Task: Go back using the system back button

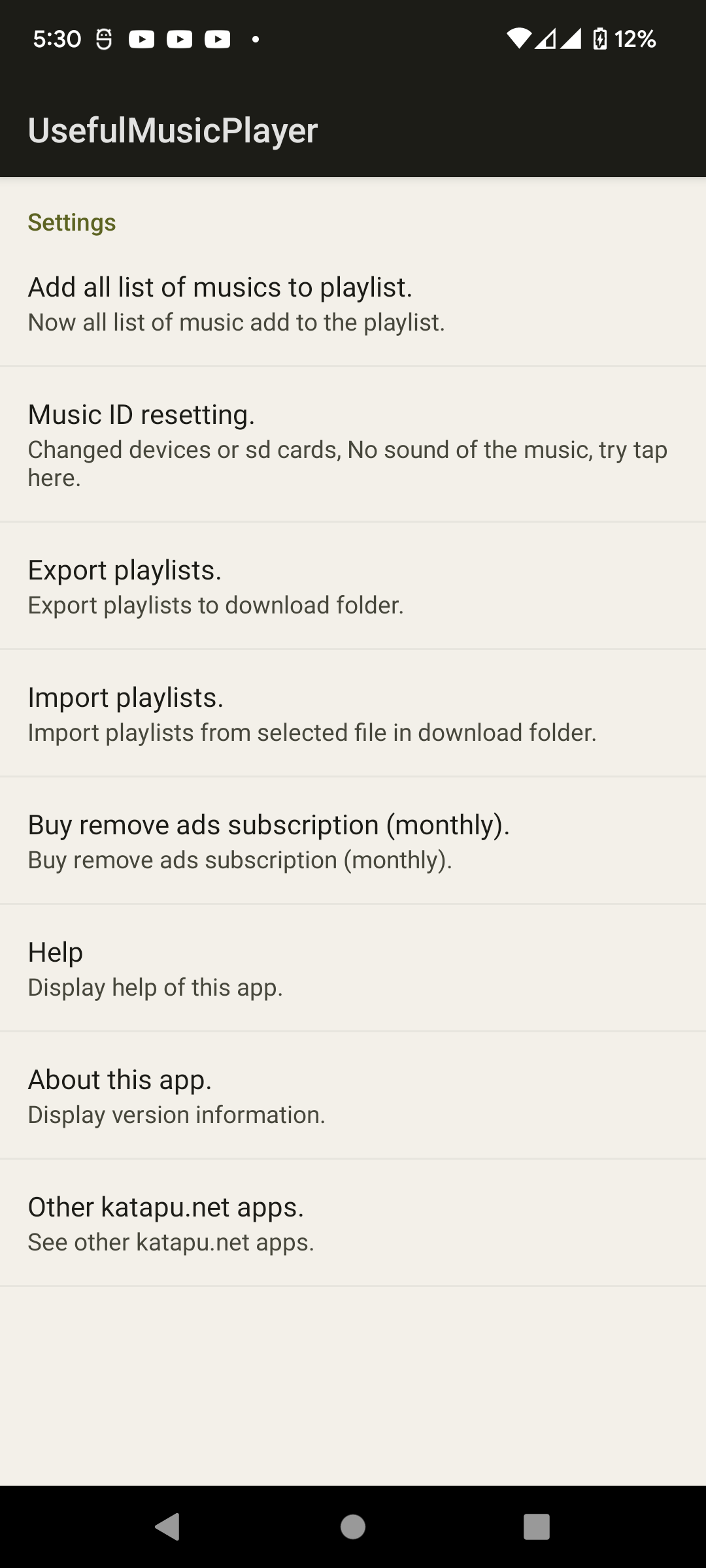Action: click(x=167, y=1527)
